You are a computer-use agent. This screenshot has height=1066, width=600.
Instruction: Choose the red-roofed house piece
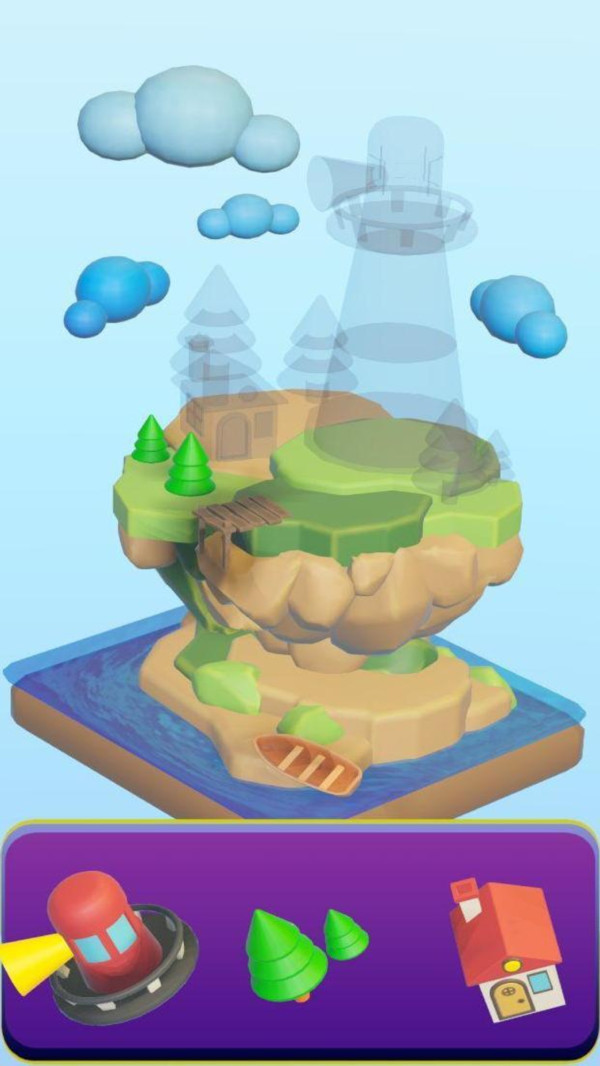tap(505, 945)
